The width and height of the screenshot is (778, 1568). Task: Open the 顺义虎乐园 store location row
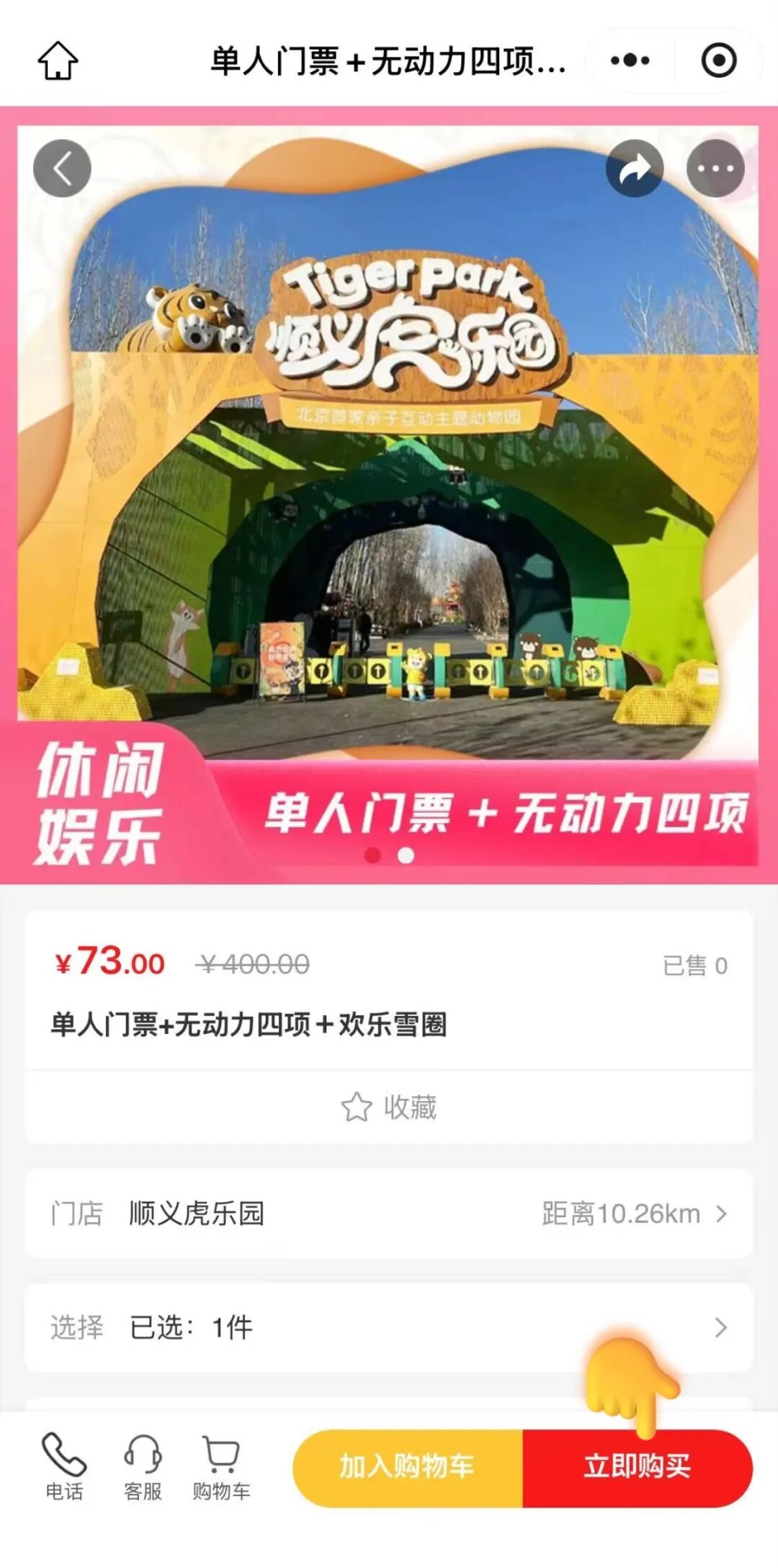pyautogui.click(x=389, y=1214)
